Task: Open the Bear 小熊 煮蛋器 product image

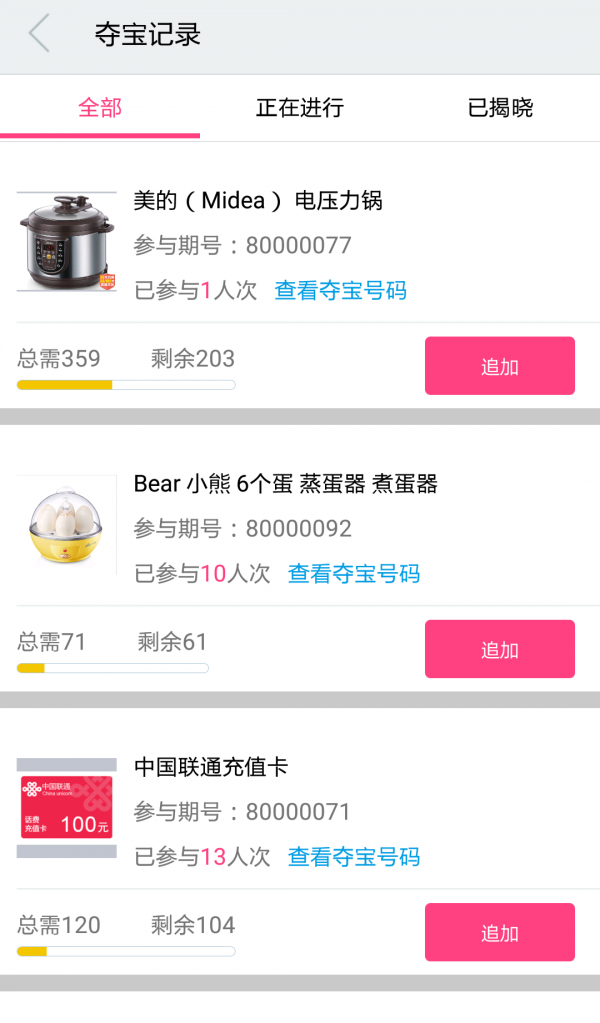Action: 67,525
